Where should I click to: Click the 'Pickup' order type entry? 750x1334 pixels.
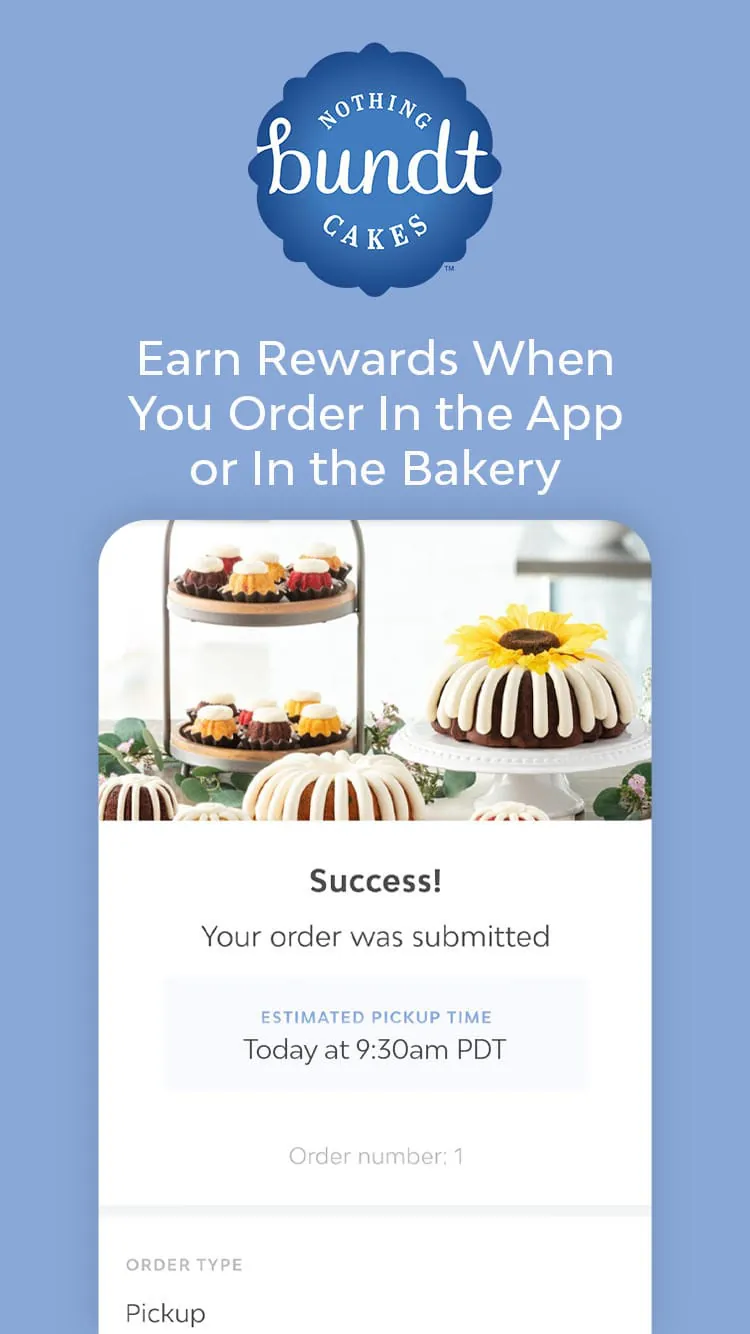point(164,1313)
